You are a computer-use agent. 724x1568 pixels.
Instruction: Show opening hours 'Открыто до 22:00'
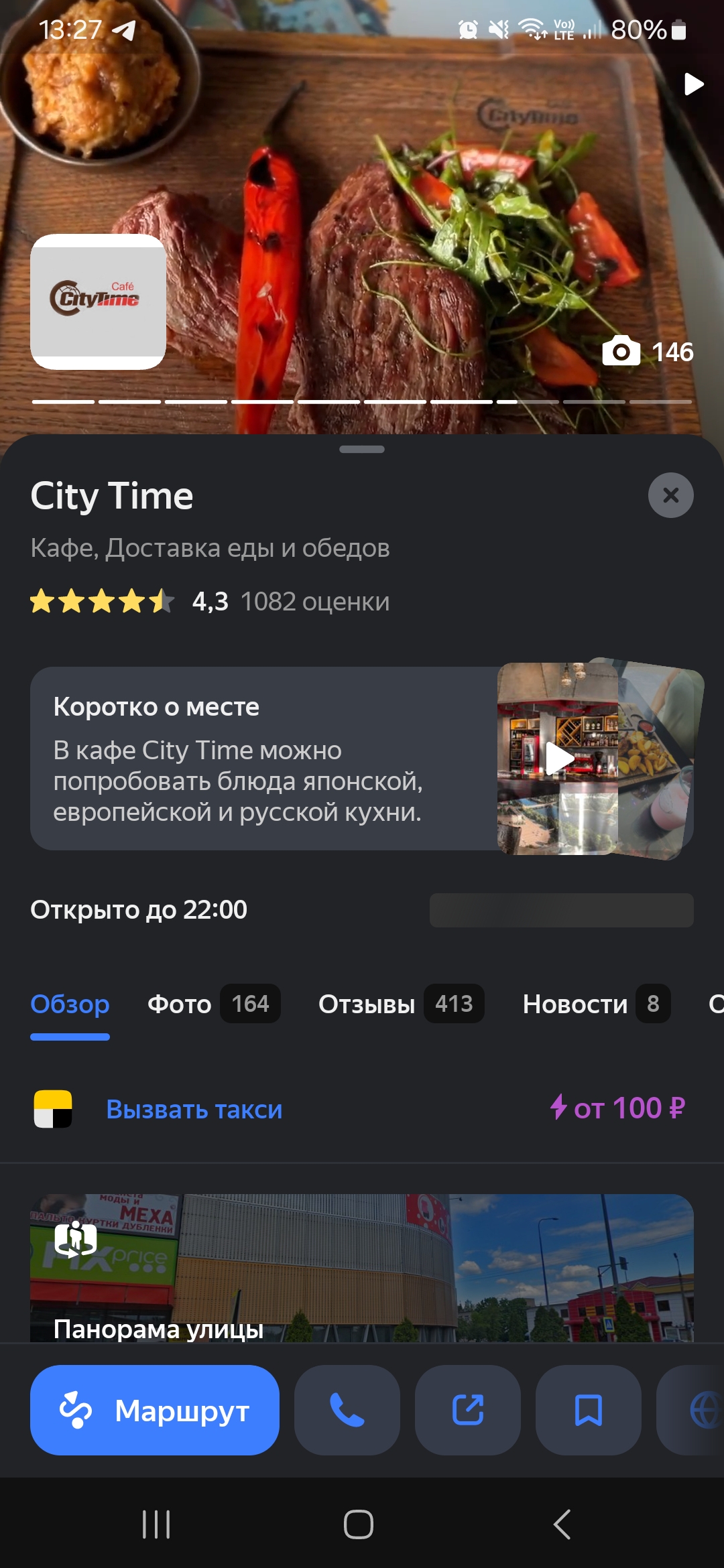[139, 910]
